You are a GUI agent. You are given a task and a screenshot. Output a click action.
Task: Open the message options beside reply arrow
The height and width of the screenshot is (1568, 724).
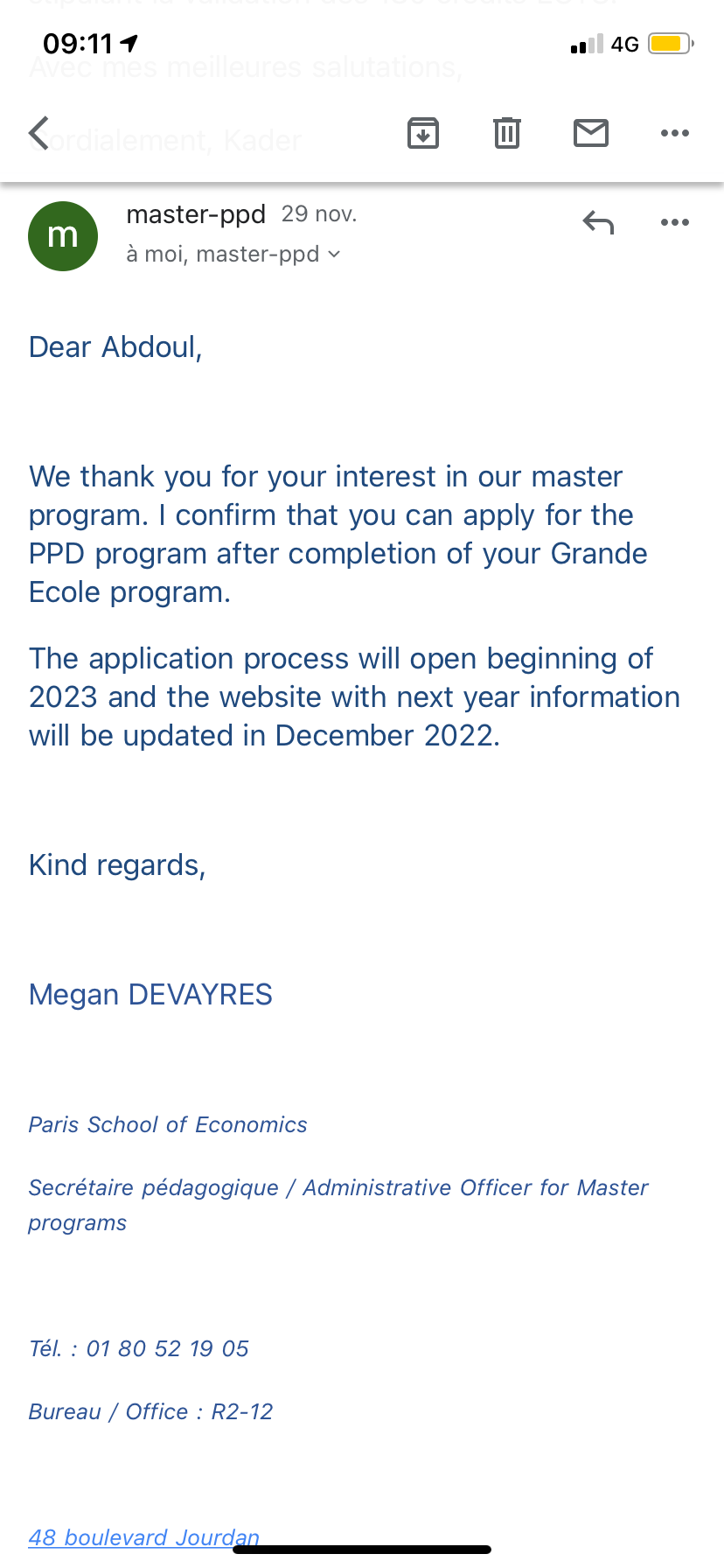point(675,222)
